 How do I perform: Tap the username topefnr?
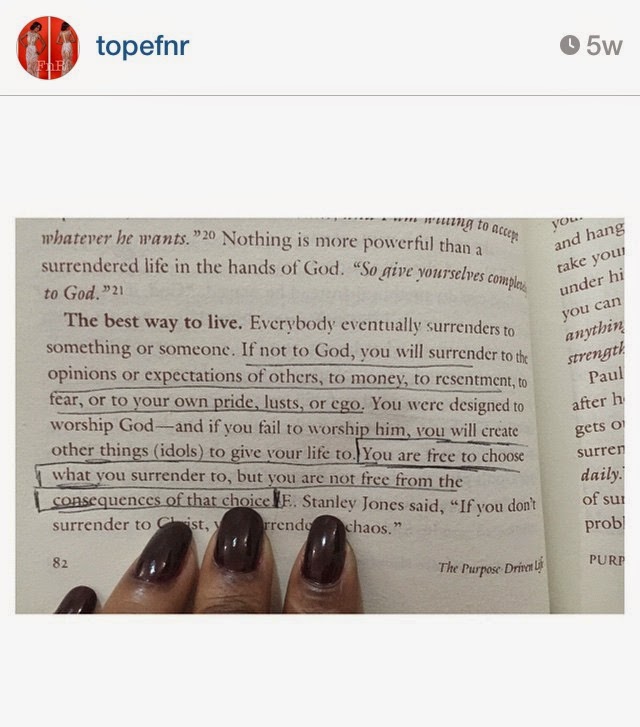coord(142,46)
